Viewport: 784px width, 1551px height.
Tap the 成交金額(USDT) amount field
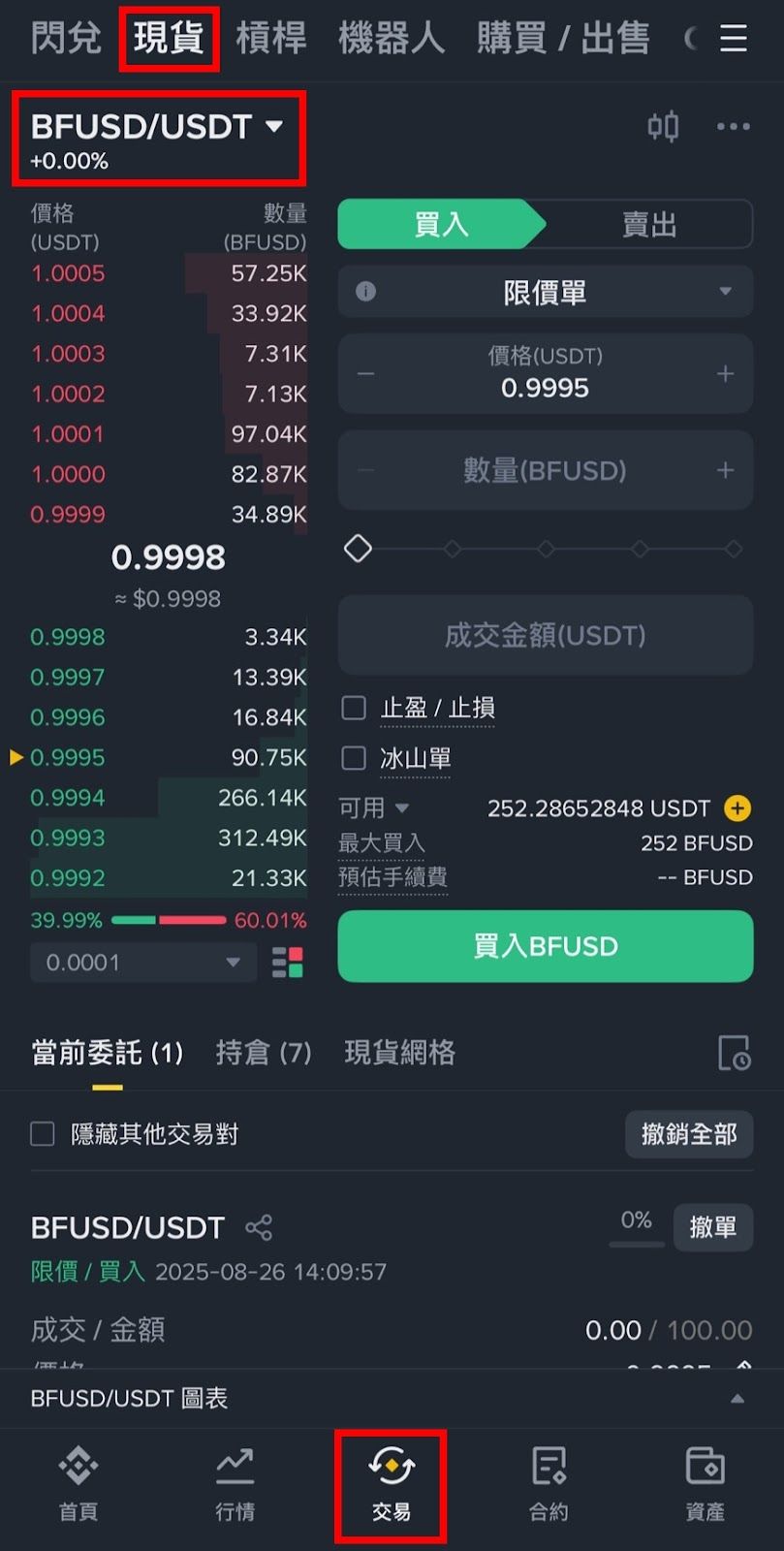[x=545, y=636]
